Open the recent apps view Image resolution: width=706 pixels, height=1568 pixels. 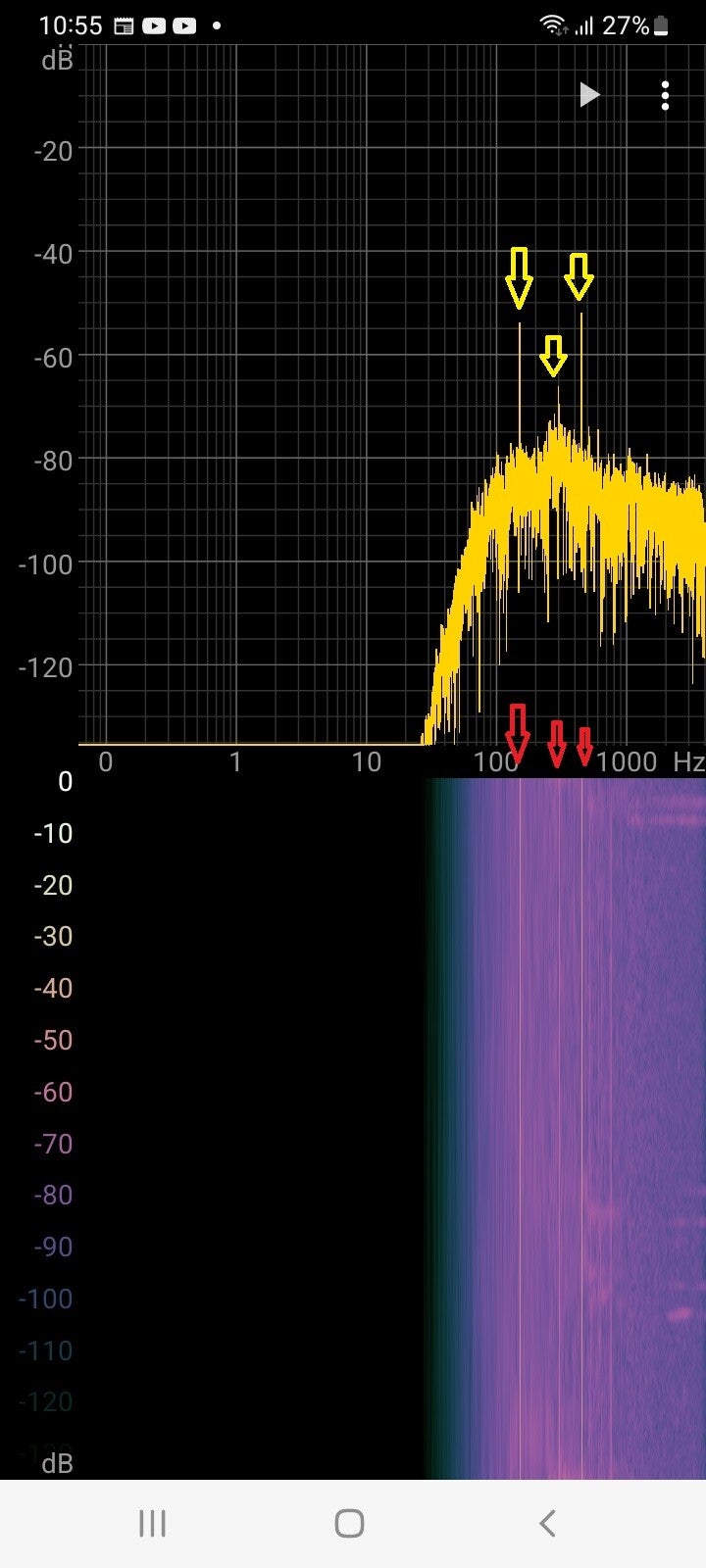(x=152, y=1523)
